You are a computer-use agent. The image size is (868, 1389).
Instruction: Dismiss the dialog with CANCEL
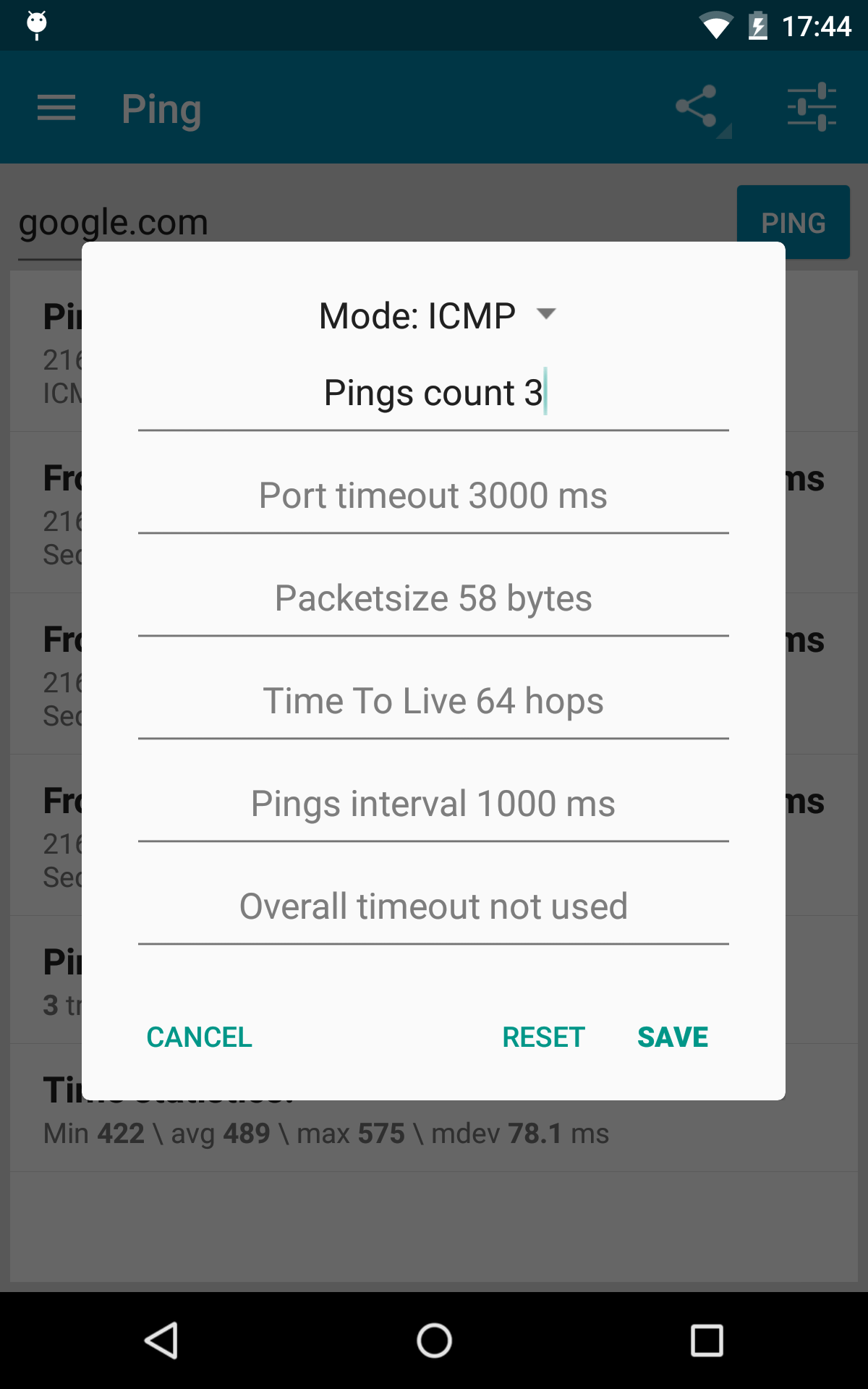[198, 1037]
